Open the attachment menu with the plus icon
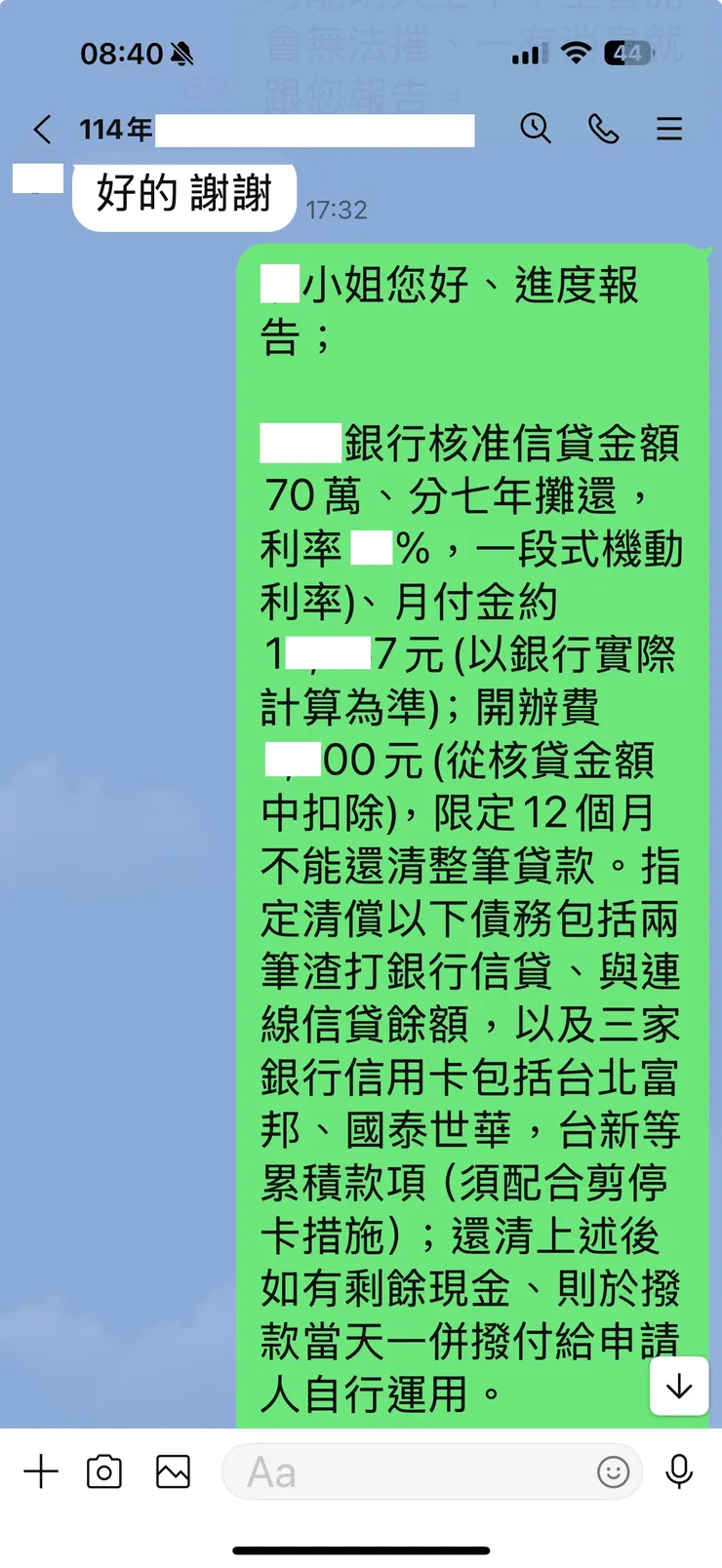This screenshot has width=722, height=1568. [41, 1472]
